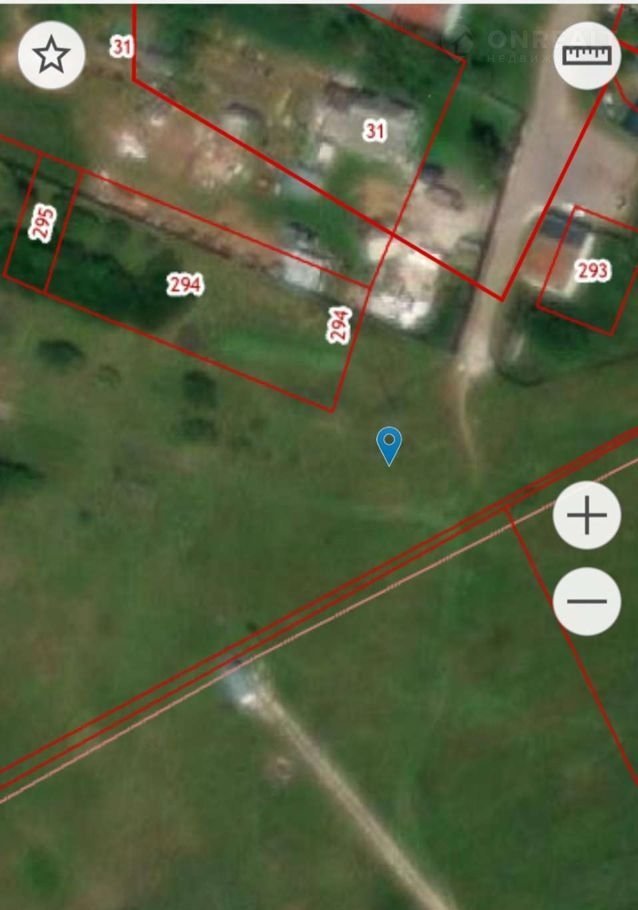Tap the blue location pin on the map
This screenshot has width=638, height=910.
pos(389,443)
